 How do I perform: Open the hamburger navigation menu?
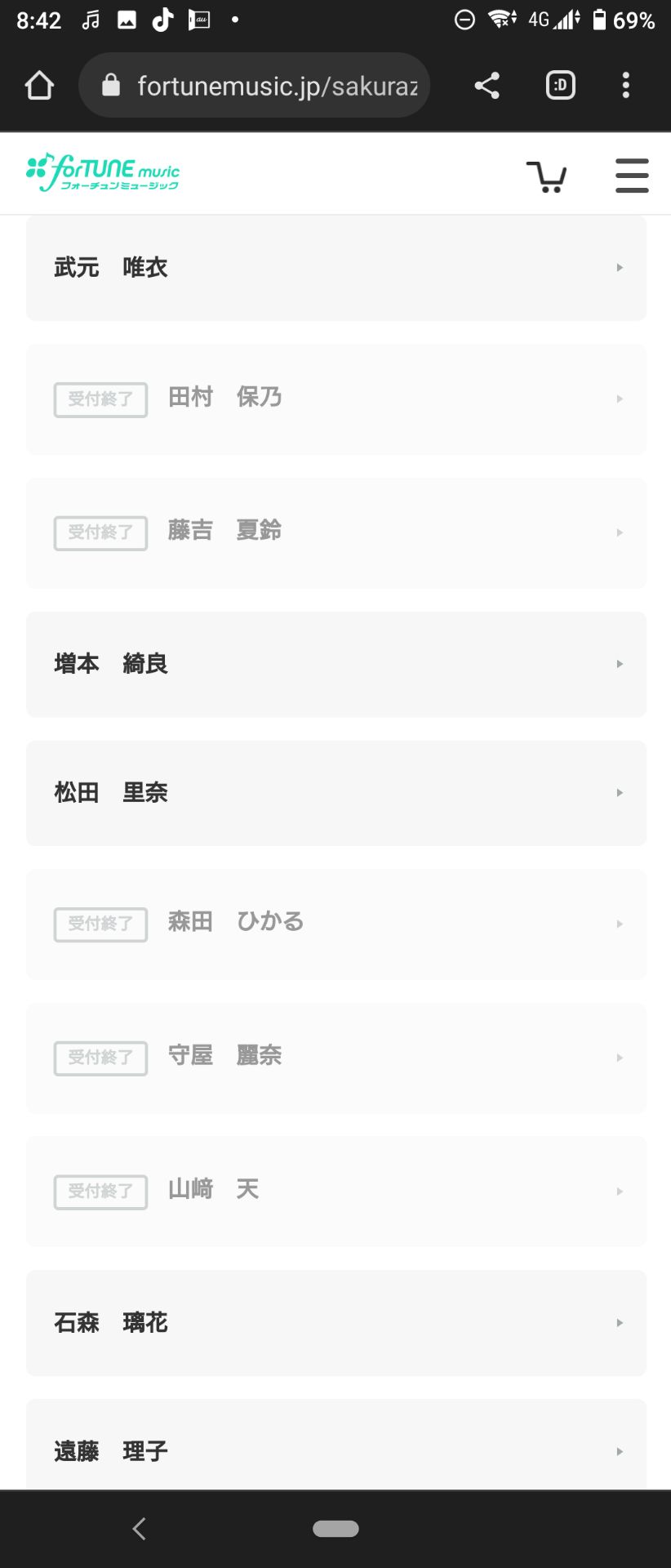pos(631,175)
